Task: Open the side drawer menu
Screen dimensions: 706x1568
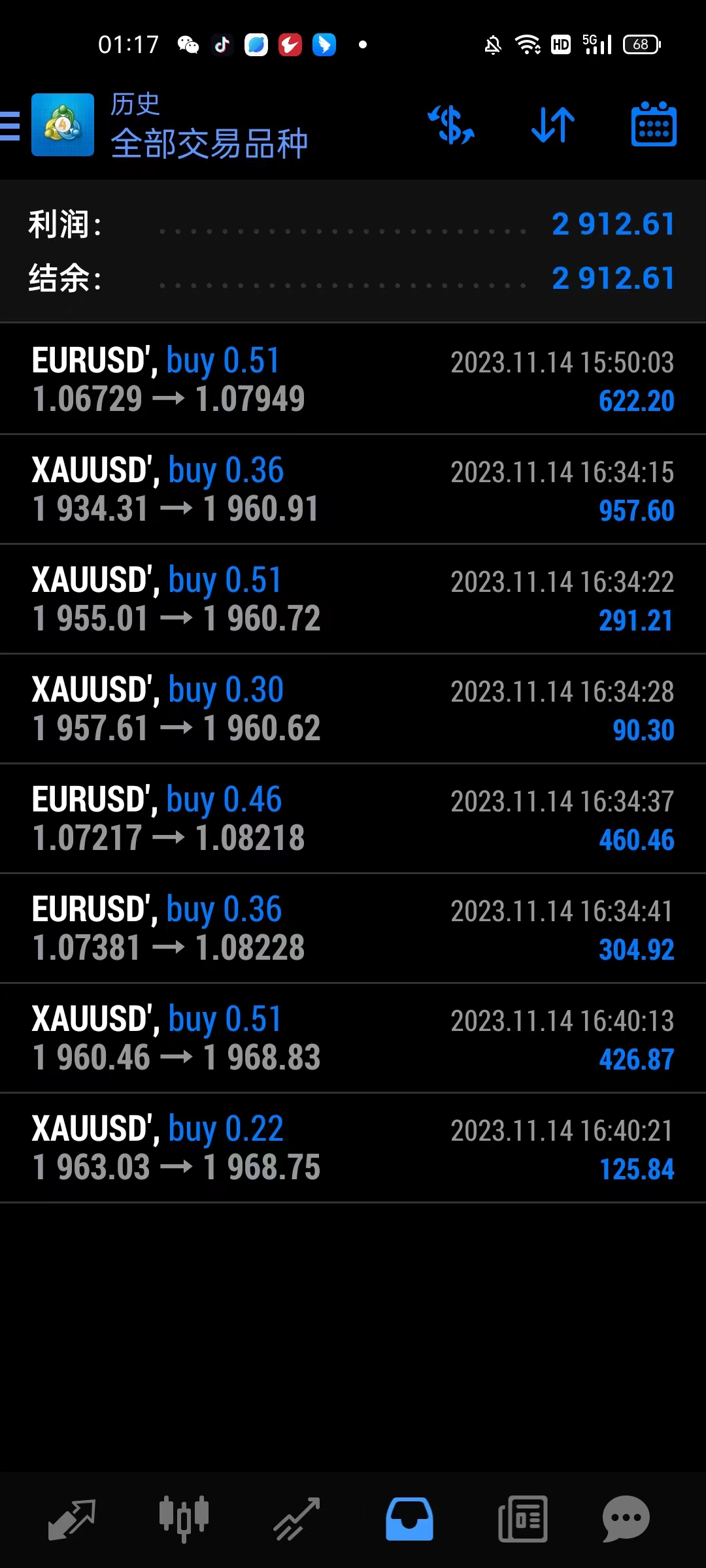Action: [10, 125]
